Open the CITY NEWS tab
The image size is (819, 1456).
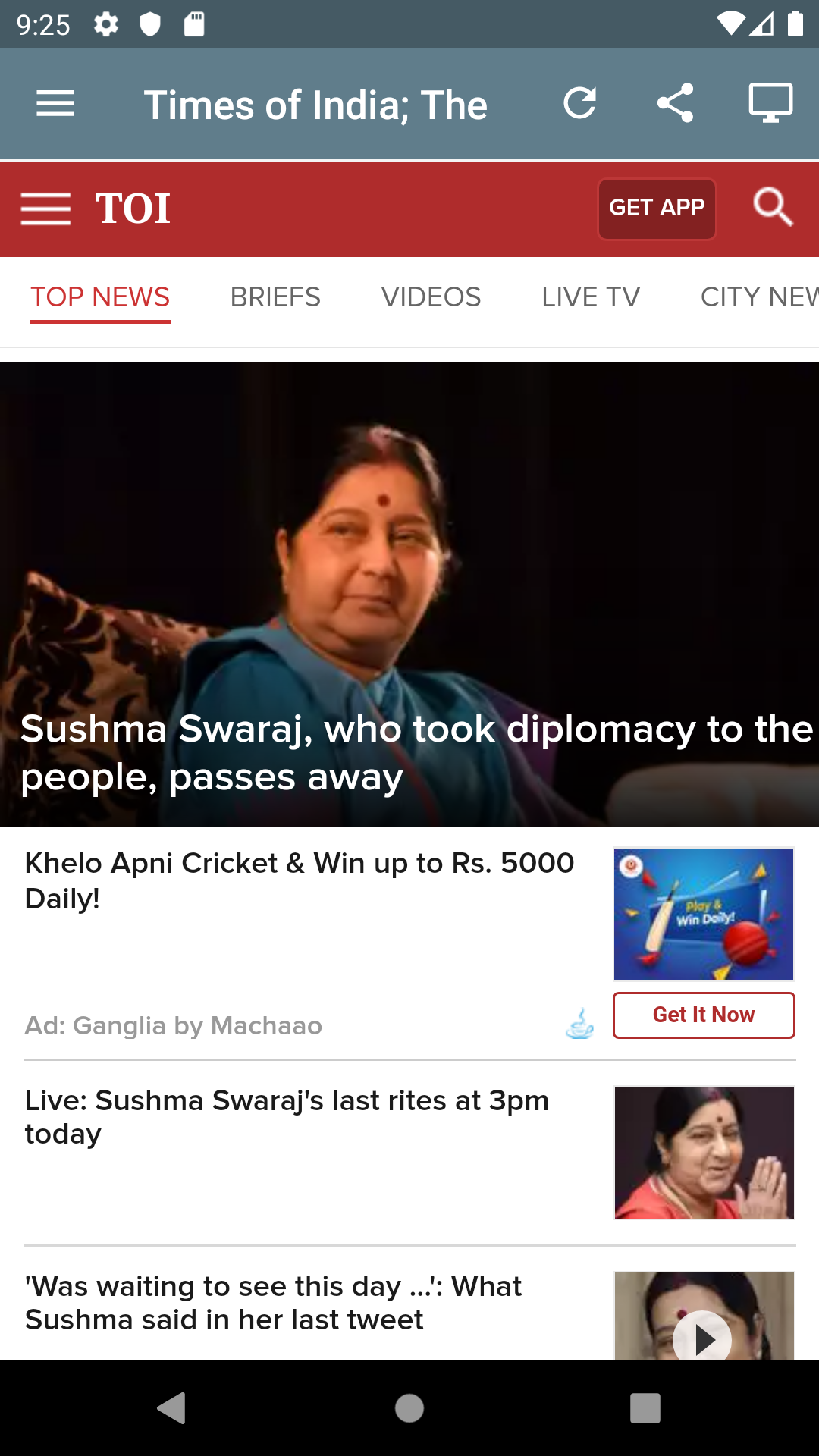tap(759, 297)
